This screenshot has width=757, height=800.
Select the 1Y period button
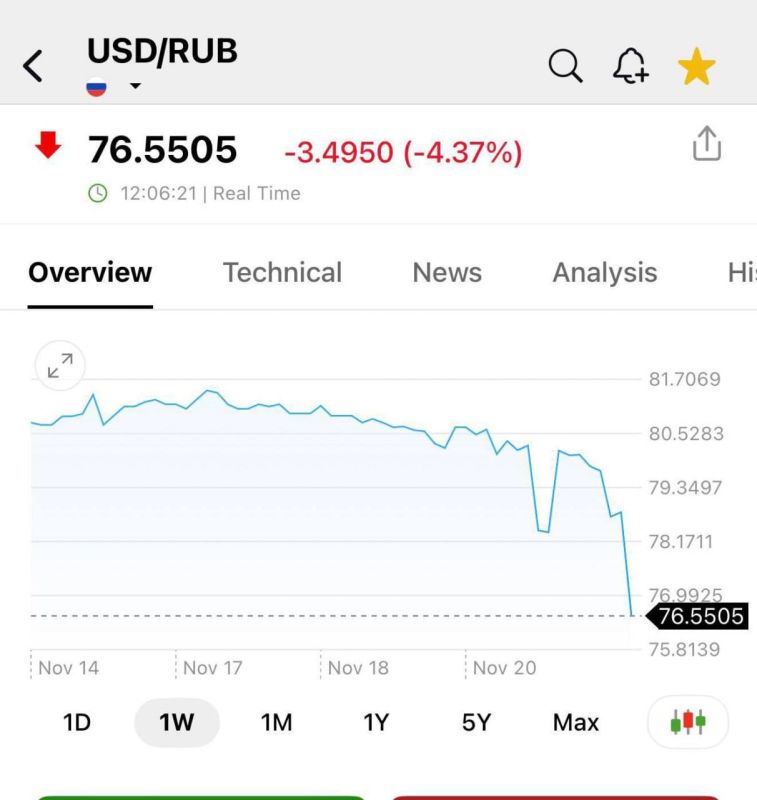tap(375, 722)
